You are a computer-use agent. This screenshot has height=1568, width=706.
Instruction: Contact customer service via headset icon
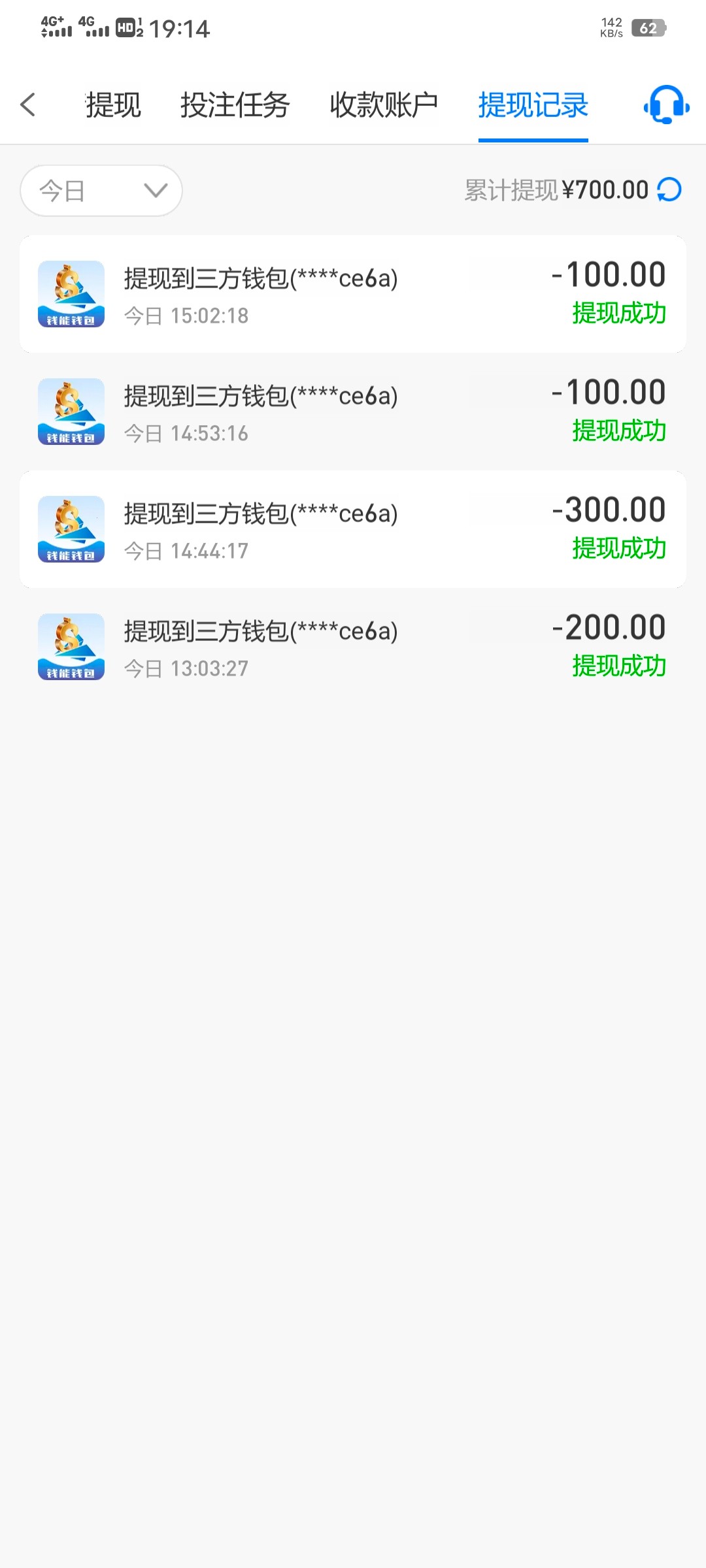click(x=666, y=105)
